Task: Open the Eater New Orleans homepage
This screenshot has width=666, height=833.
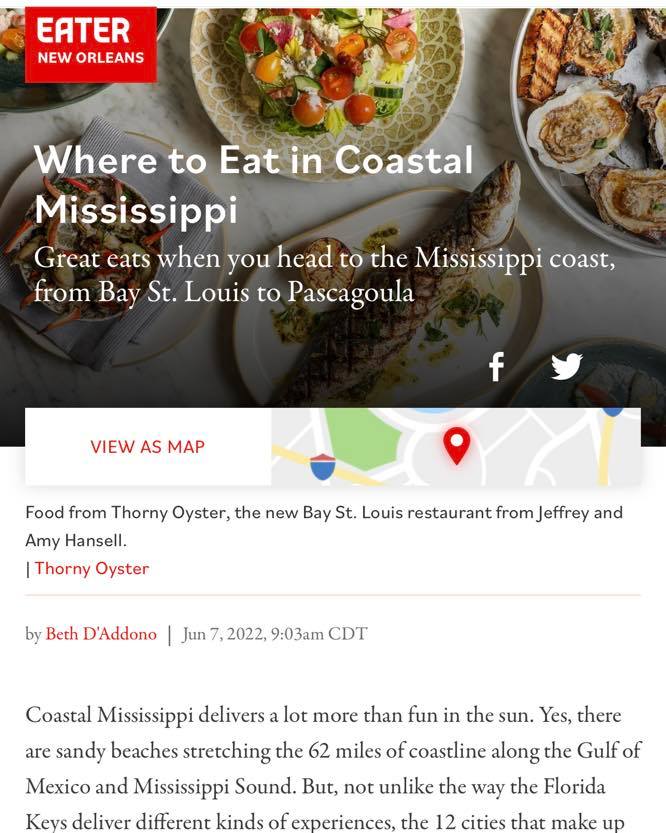Action: 91,44
